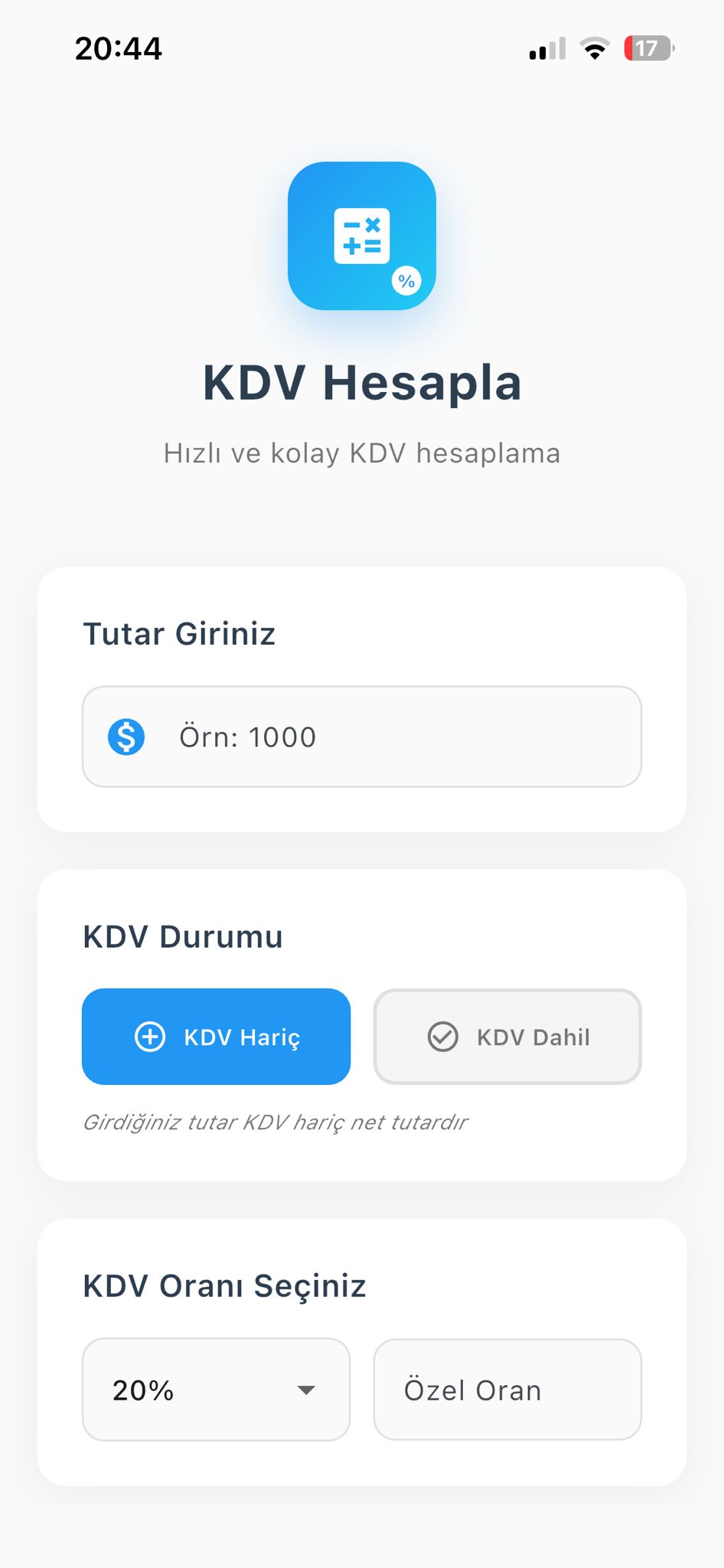Click the plus circle icon on KDV Hariç

[150, 1037]
